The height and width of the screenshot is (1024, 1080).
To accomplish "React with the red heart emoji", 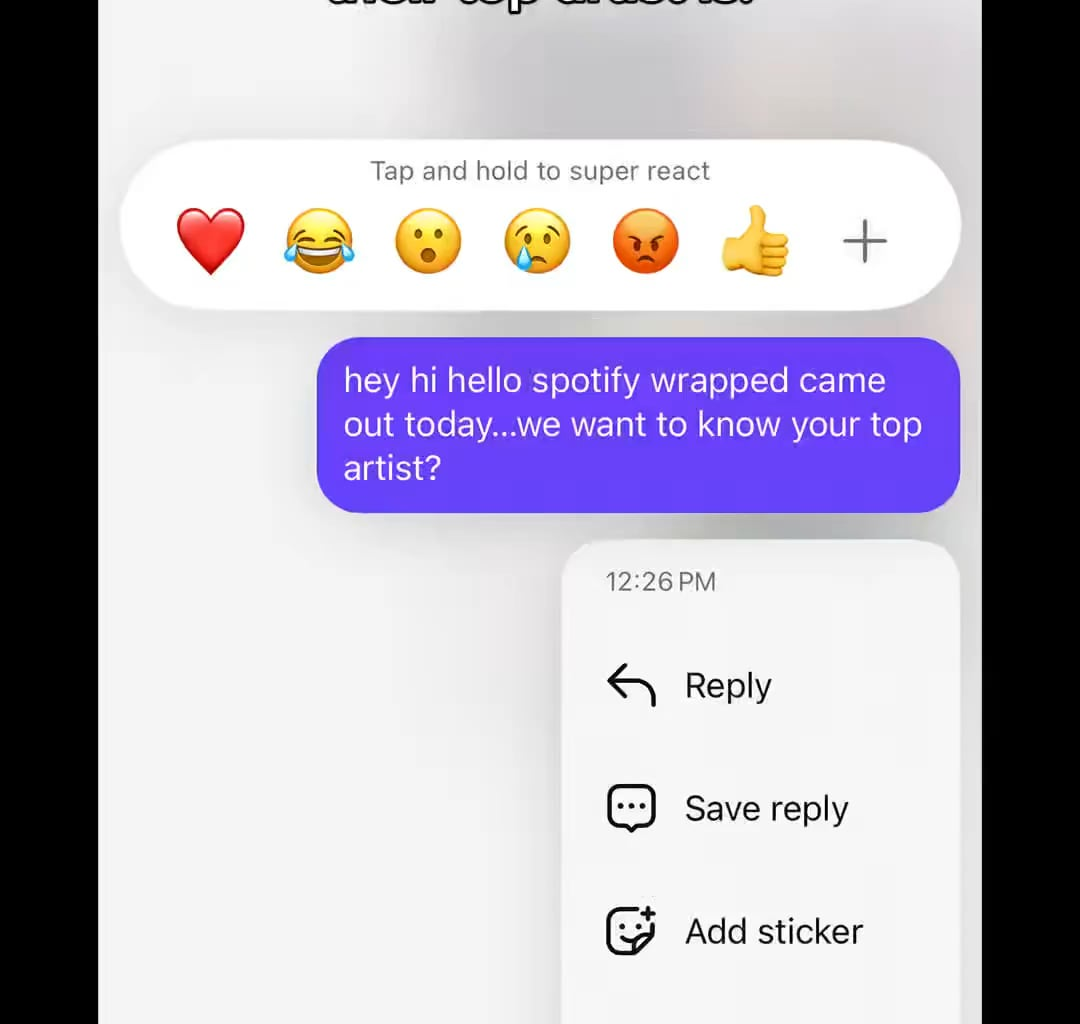I will (210, 241).
